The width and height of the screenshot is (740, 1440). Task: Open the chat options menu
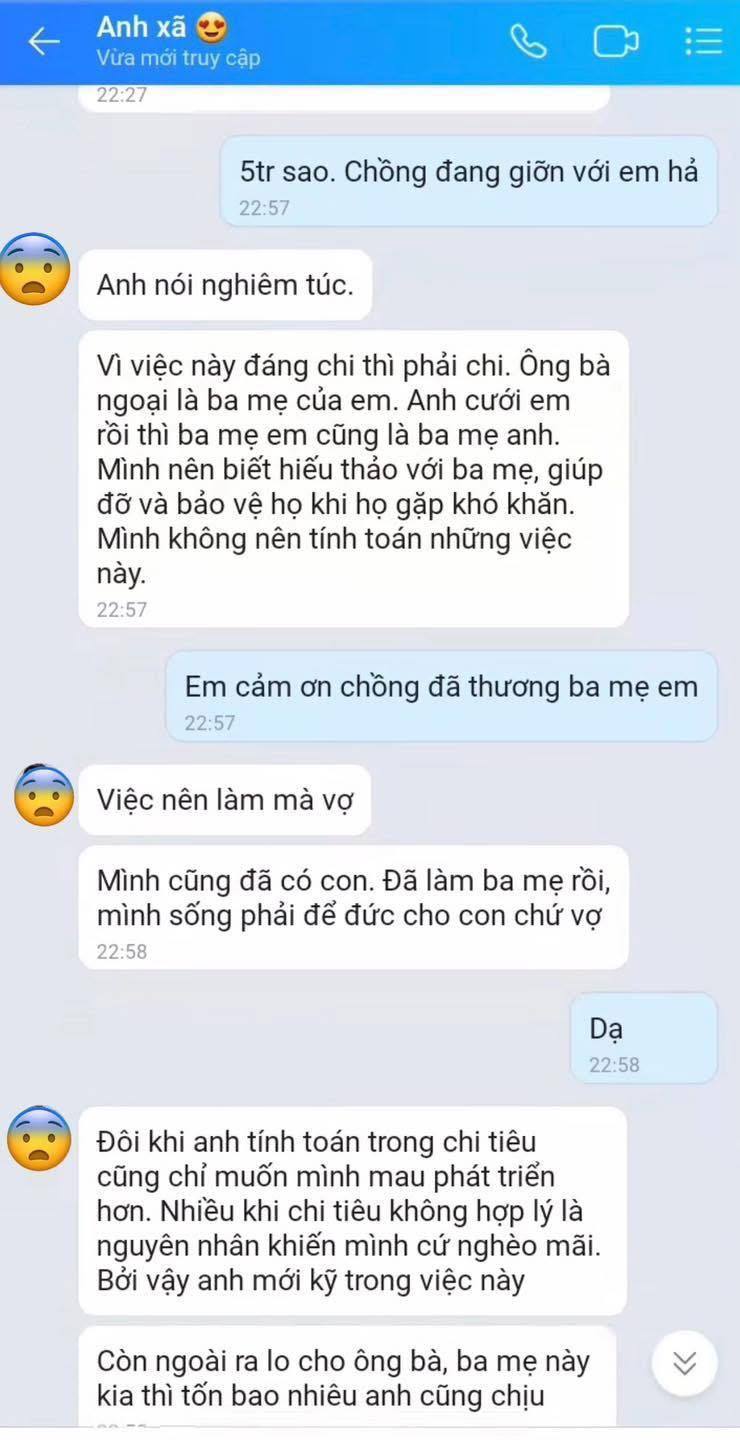(703, 42)
